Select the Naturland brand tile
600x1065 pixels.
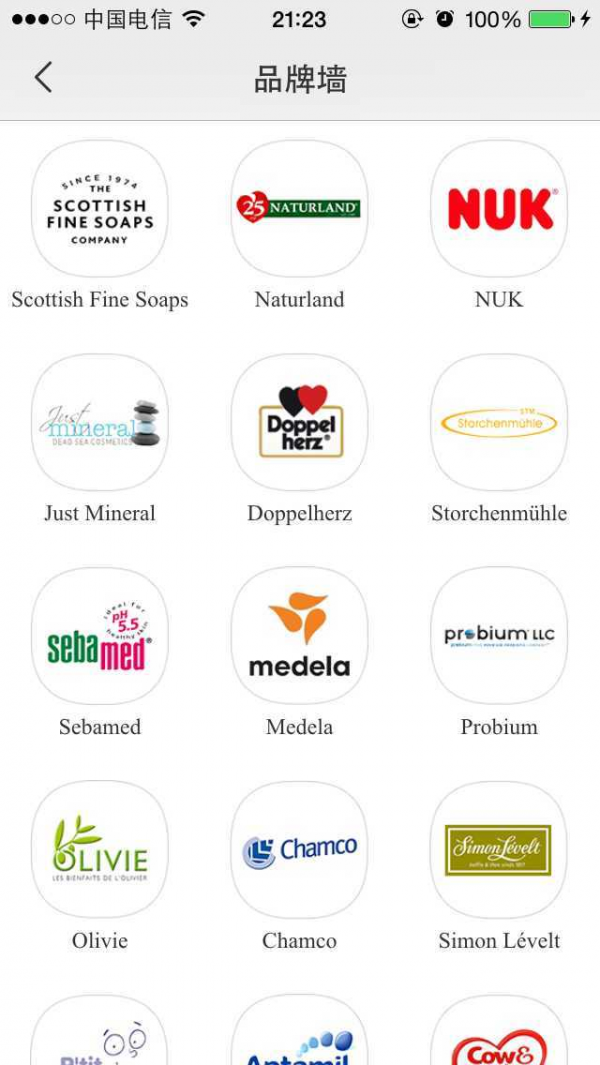click(x=299, y=208)
